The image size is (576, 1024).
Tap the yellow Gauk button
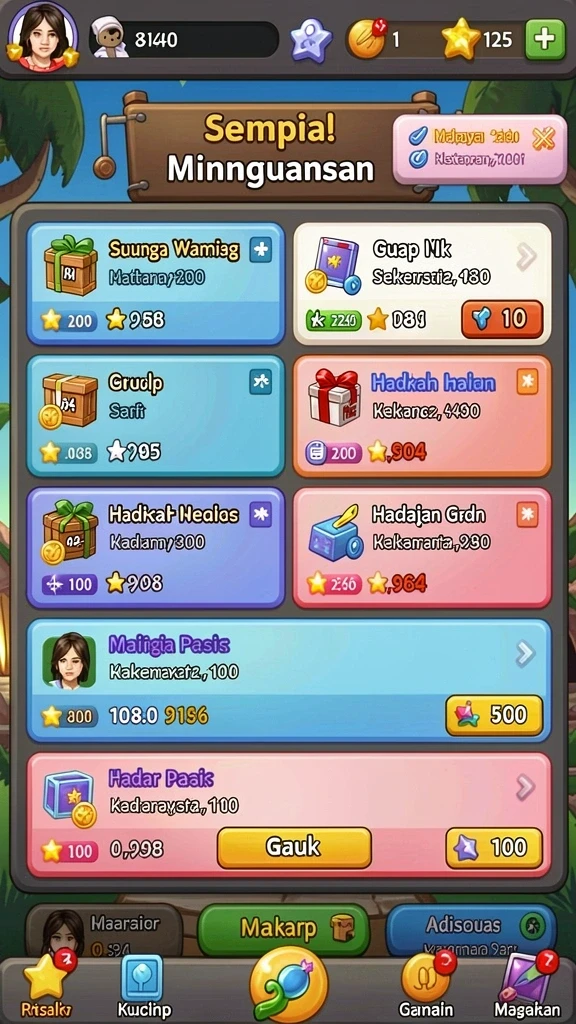pyautogui.click(x=294, y=848)
